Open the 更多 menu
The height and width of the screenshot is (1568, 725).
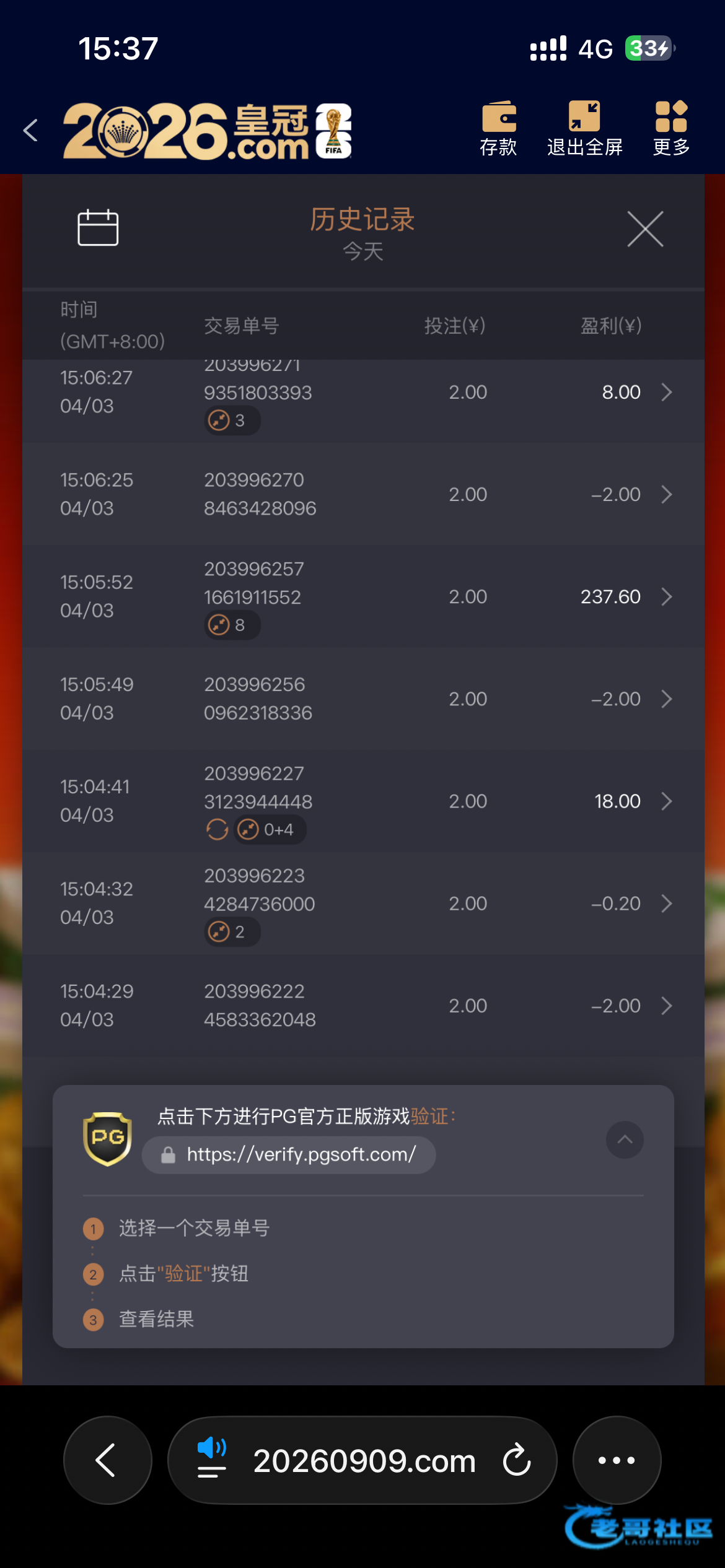[x=671, y=128]
